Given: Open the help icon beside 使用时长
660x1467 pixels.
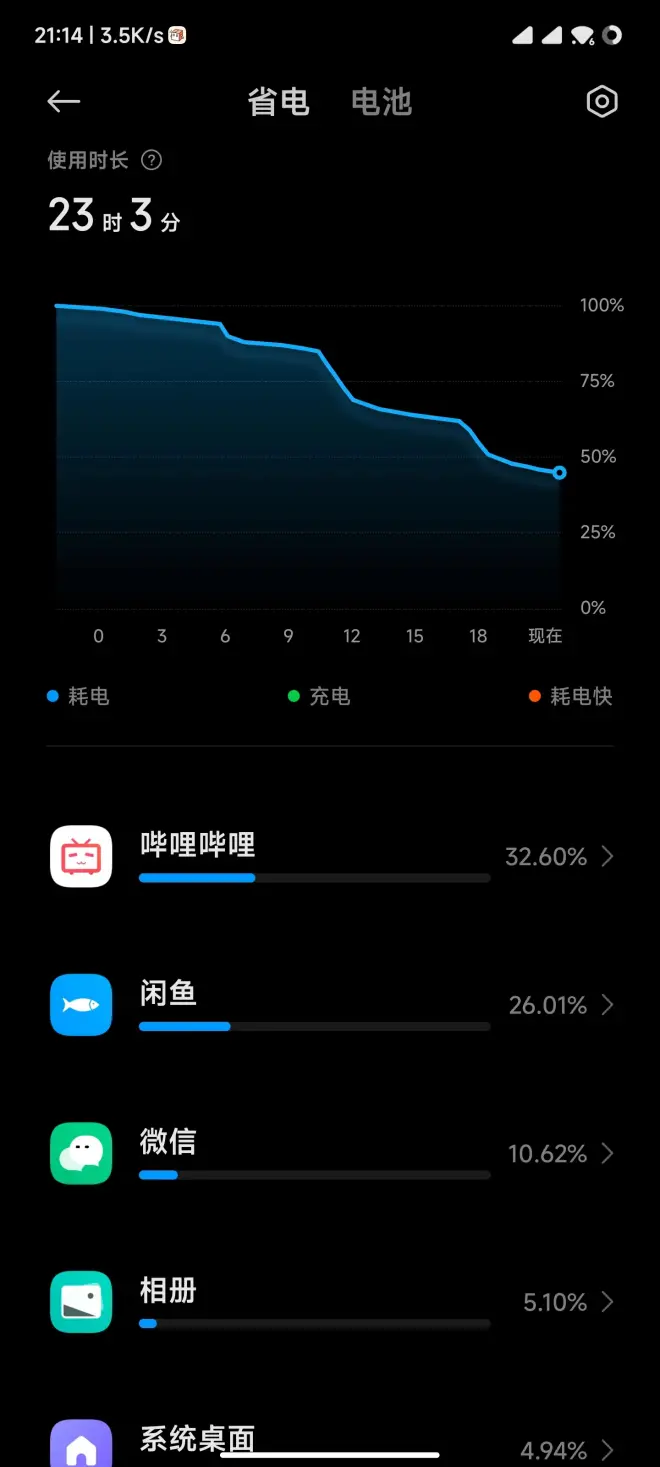Looking at the screenshot, I should tap(152, 160).
